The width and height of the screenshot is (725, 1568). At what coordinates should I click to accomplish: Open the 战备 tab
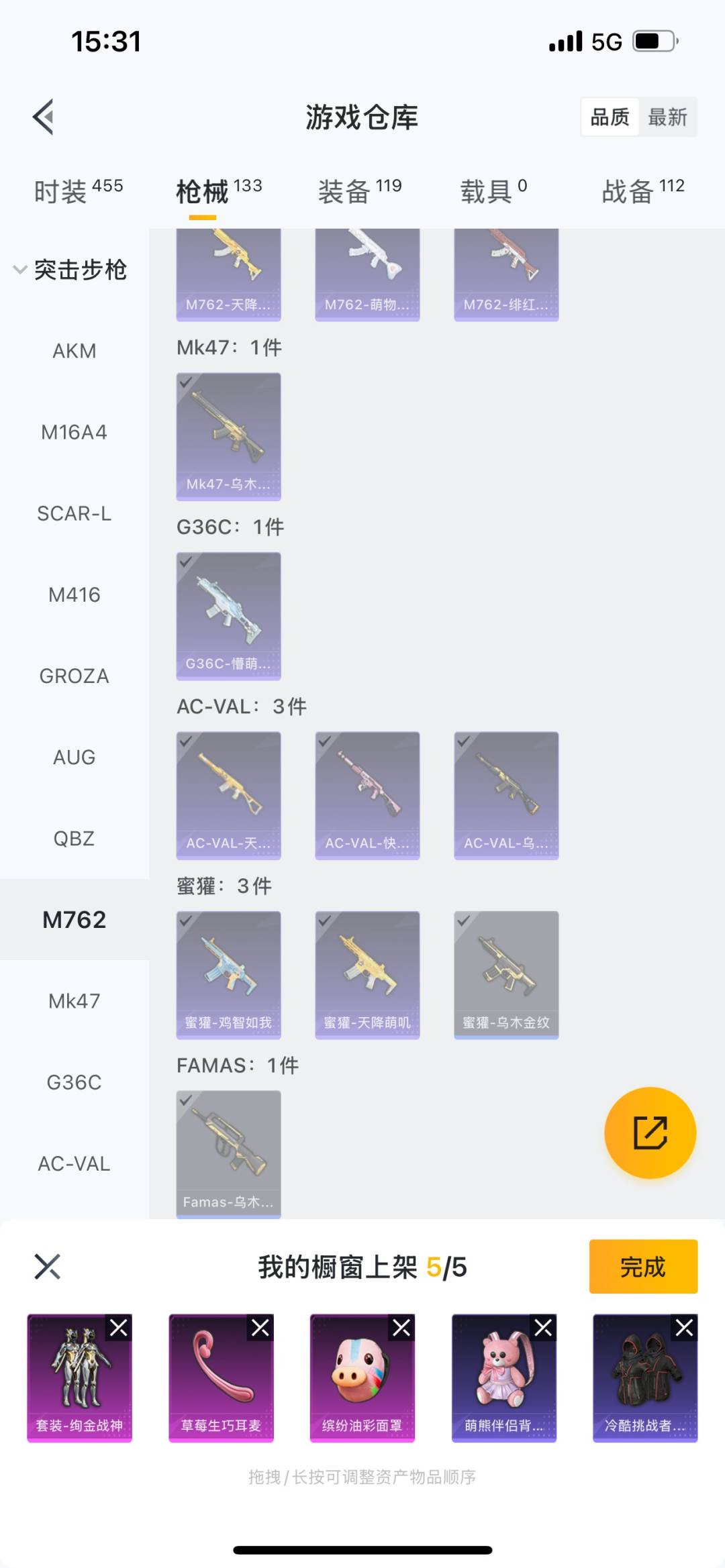tap(642, 191)
